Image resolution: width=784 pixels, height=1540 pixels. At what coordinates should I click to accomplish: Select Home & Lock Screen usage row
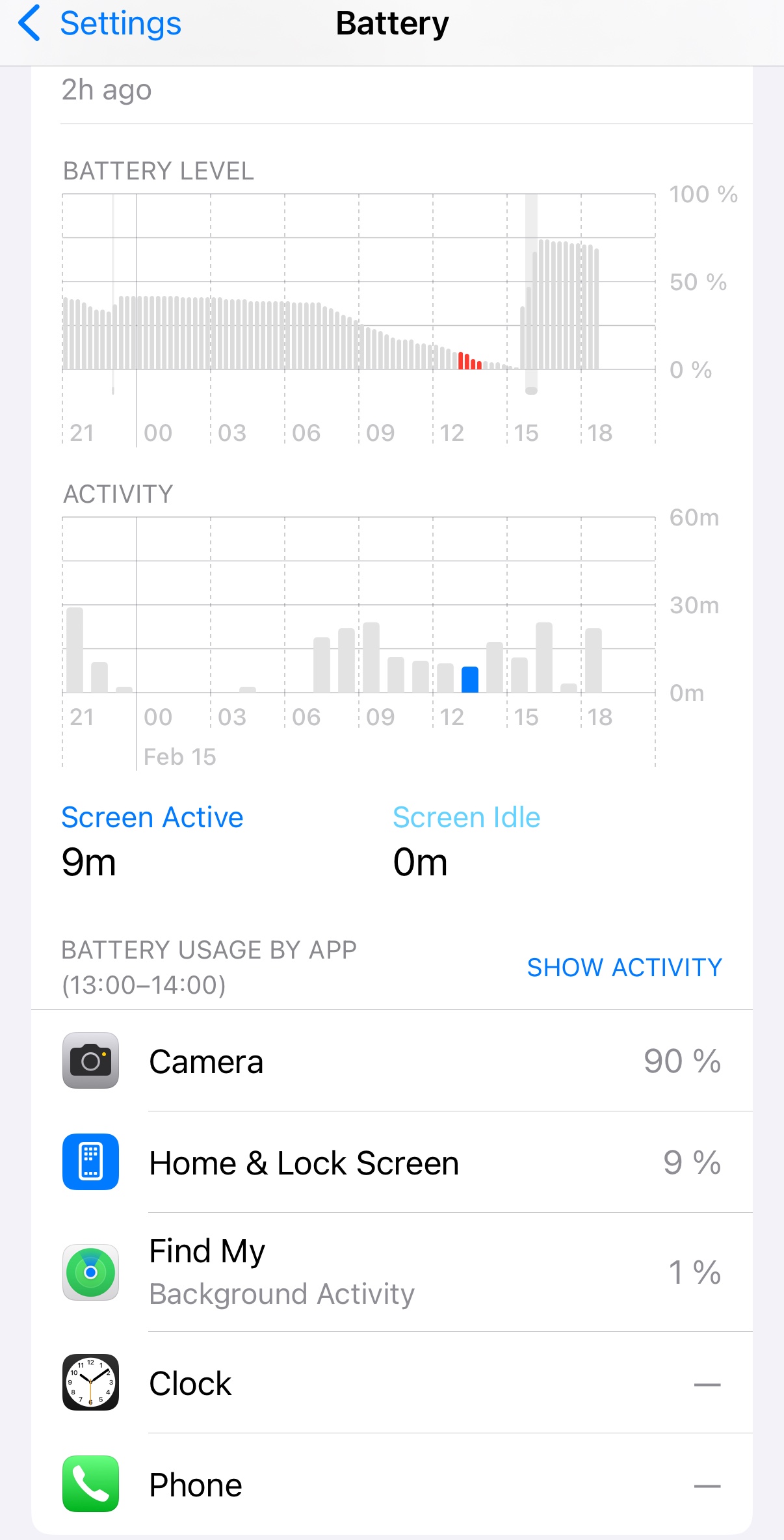click(391, 1163)
